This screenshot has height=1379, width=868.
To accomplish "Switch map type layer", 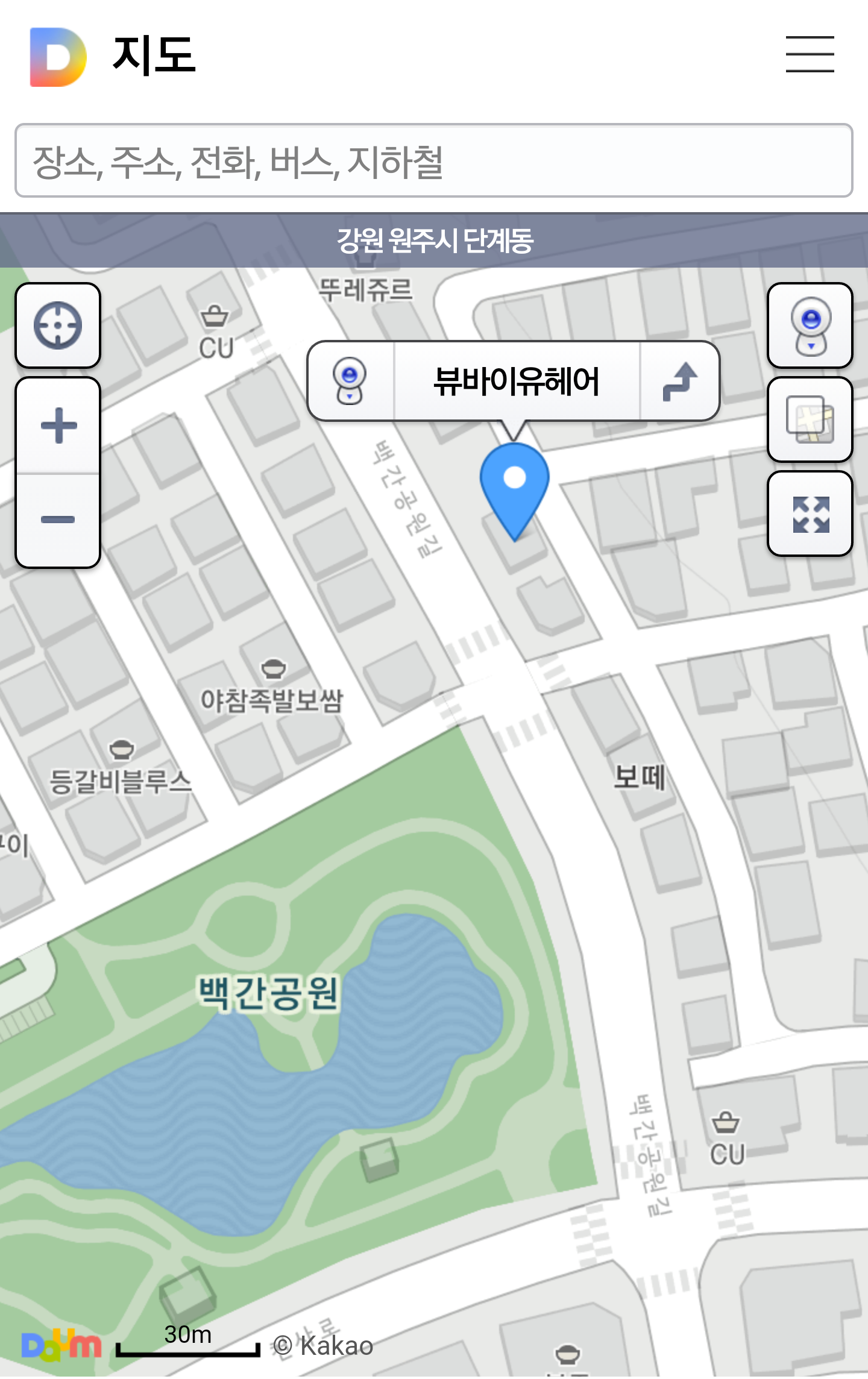I will point(810,419).
